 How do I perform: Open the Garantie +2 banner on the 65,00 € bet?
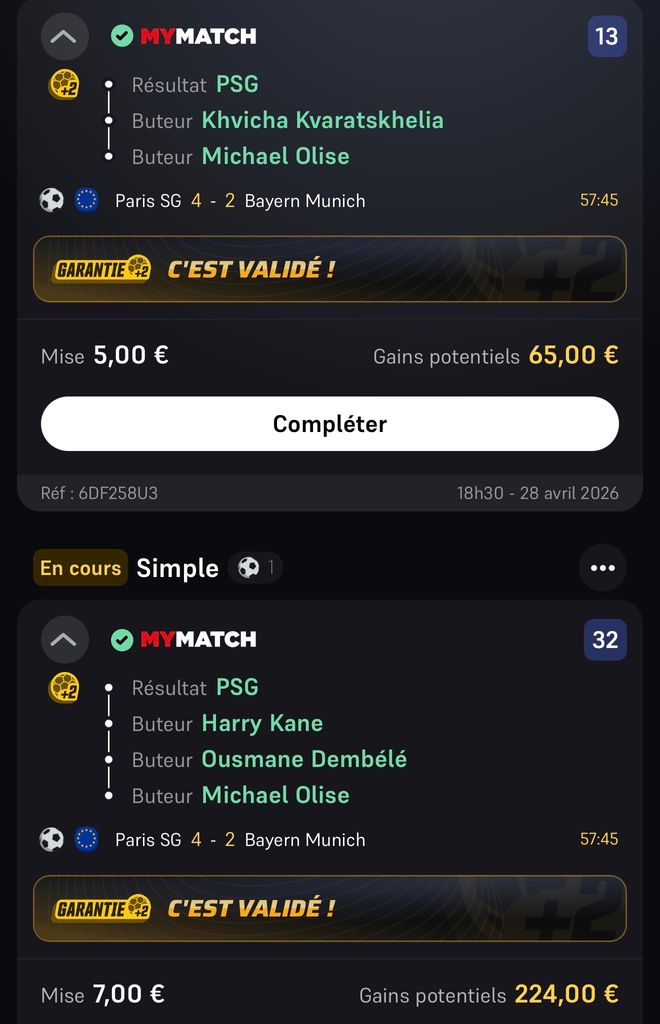pyautogui.click(x=330, y=269)
